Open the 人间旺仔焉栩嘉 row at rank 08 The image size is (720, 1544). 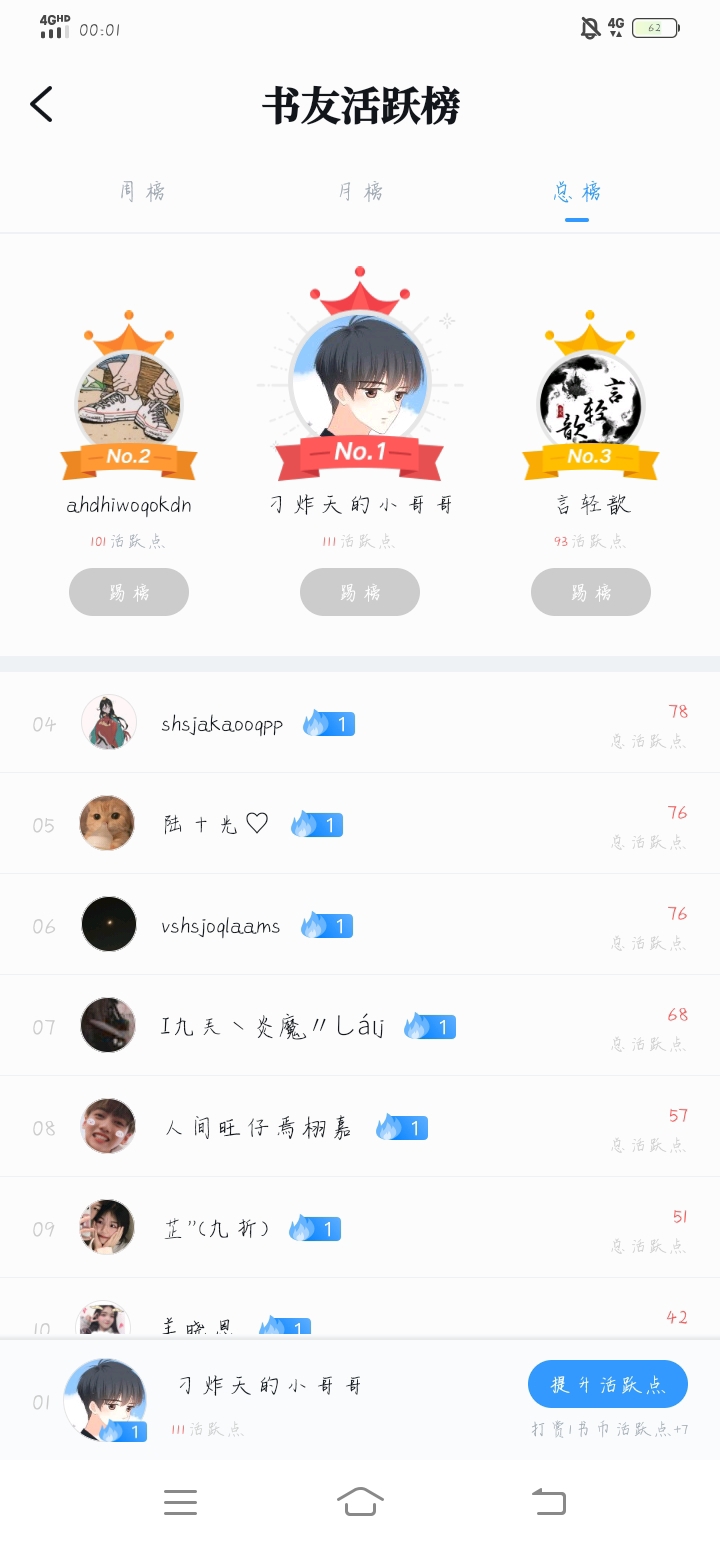(360, 1128)
